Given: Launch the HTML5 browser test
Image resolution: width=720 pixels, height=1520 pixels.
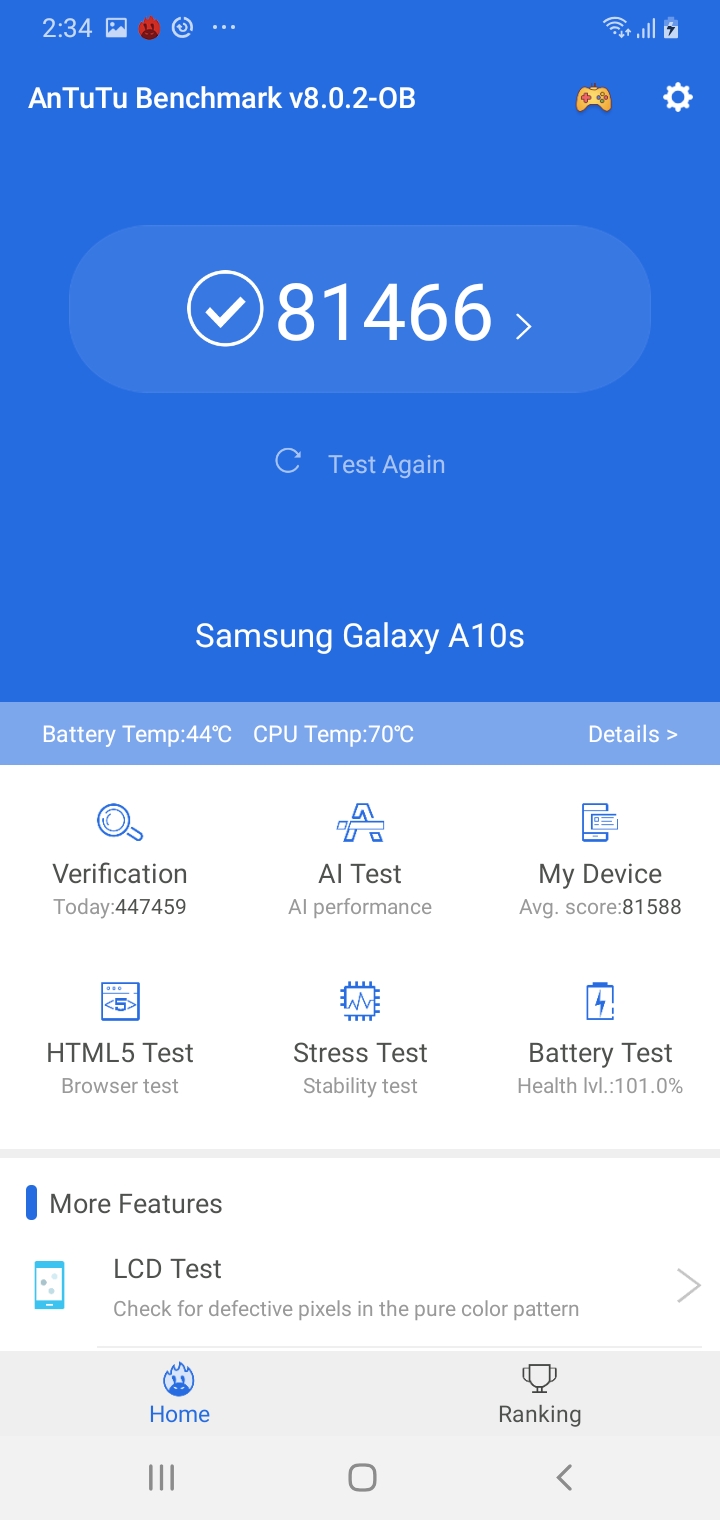Looking at the screenshot, I should [x=120, y=1038].
